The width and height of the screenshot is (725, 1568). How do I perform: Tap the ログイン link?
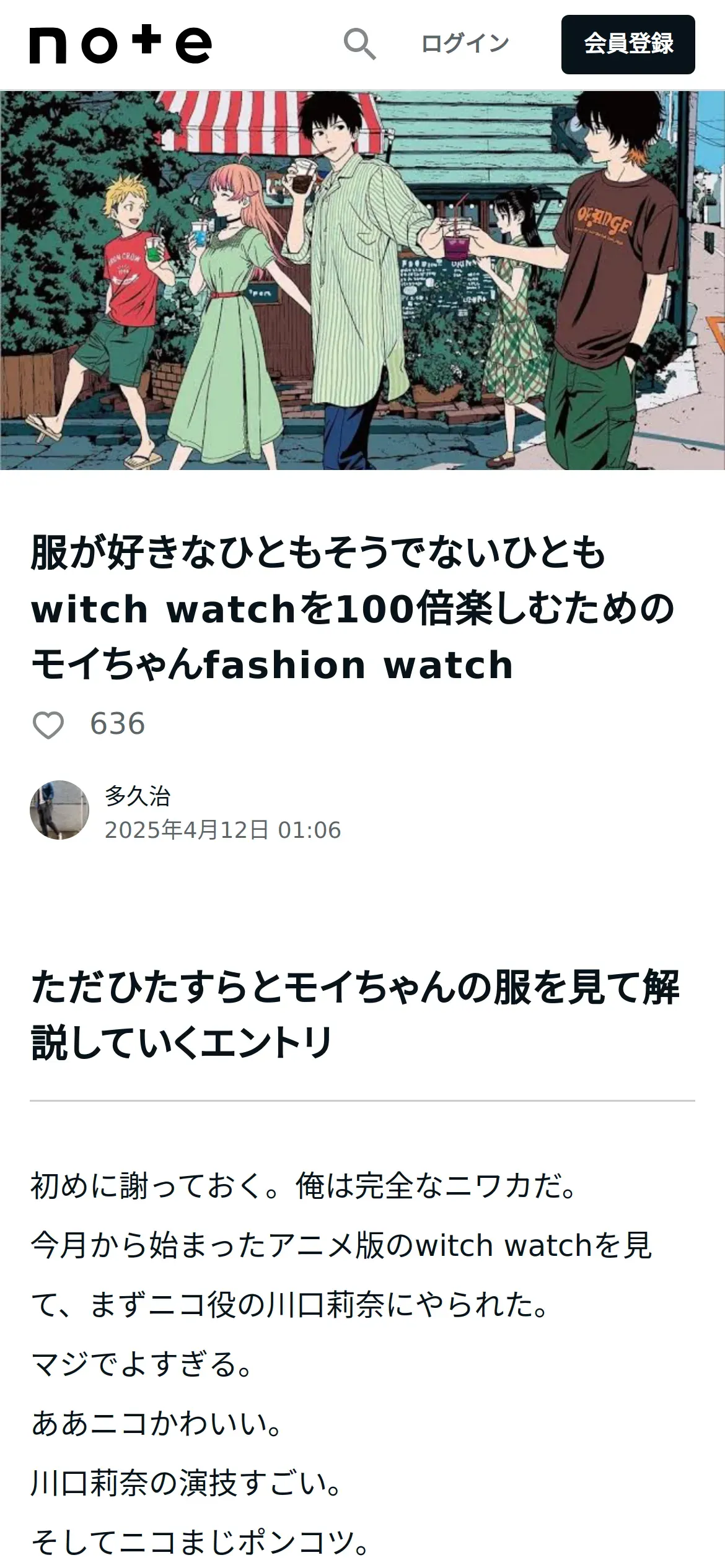(465, 44)
